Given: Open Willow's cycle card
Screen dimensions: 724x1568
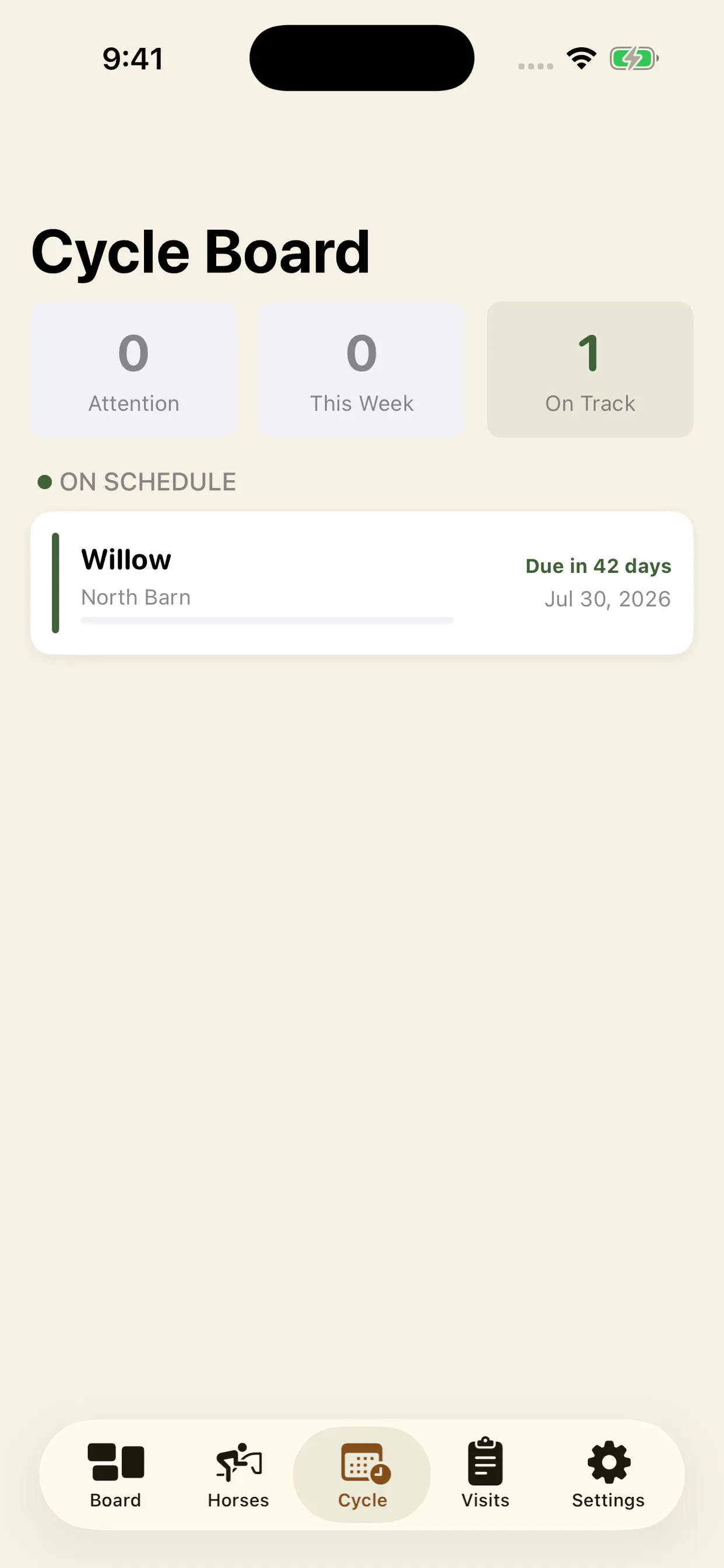Looking at the screenshot, I should [x=362, y=583].
